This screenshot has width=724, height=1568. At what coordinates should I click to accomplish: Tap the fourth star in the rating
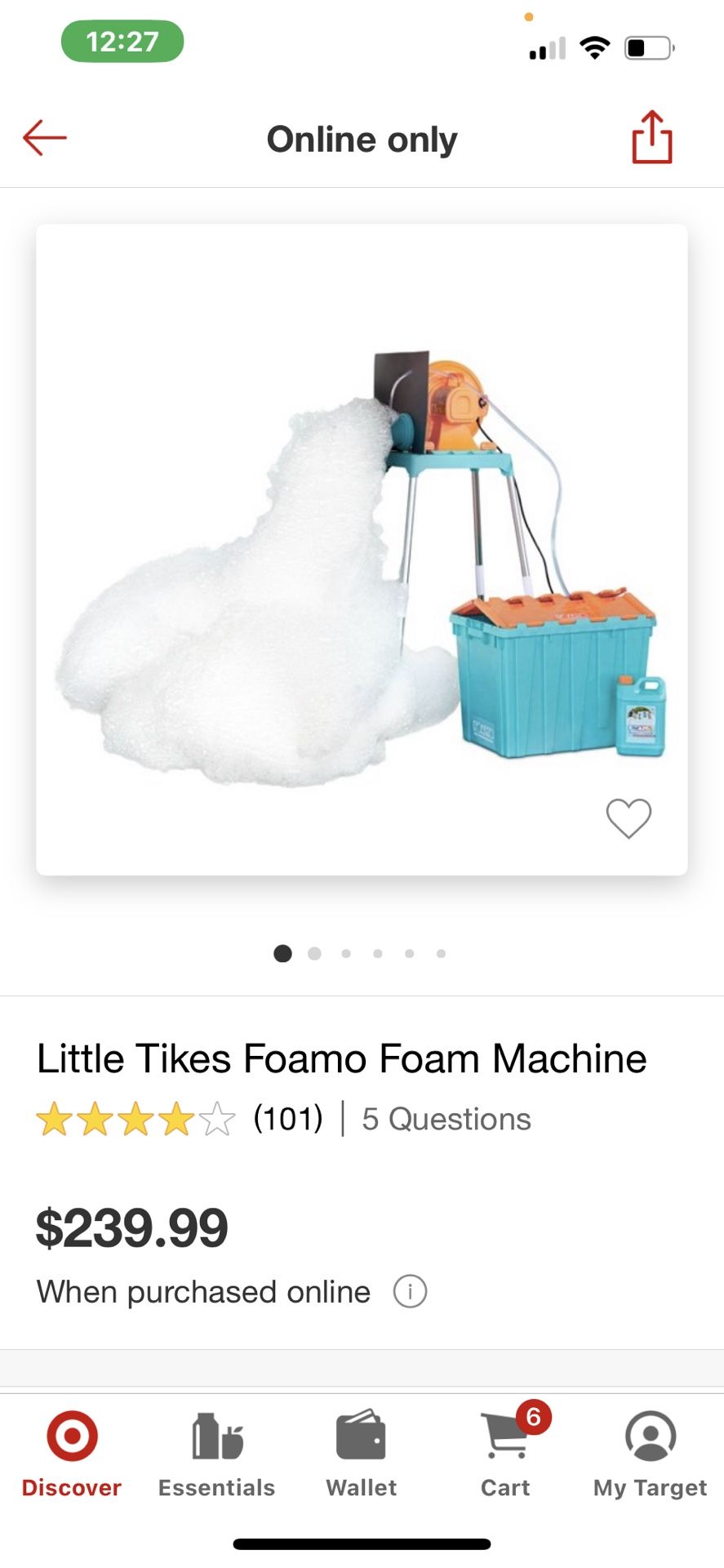pos(175,1120)
